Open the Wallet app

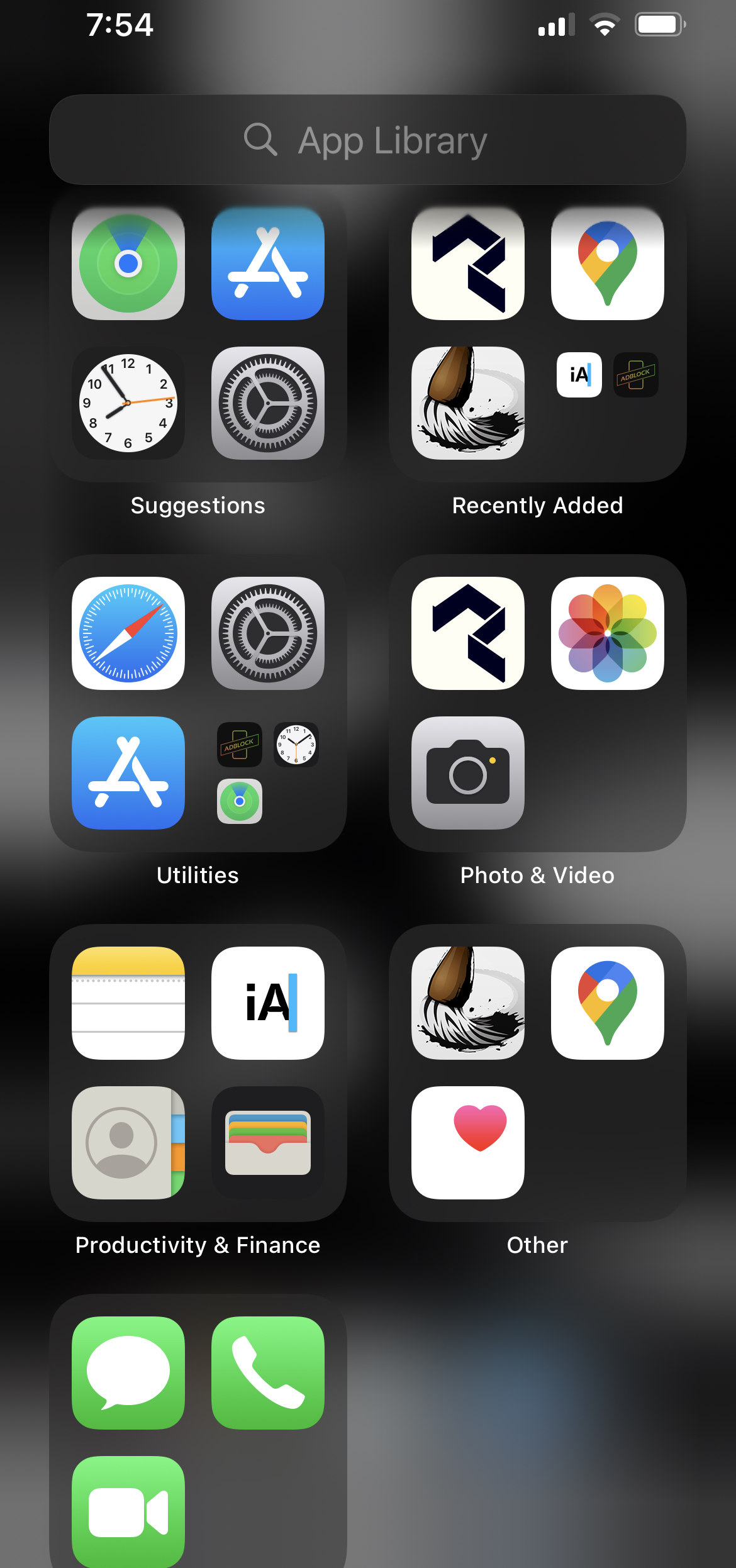[268, 1143]
